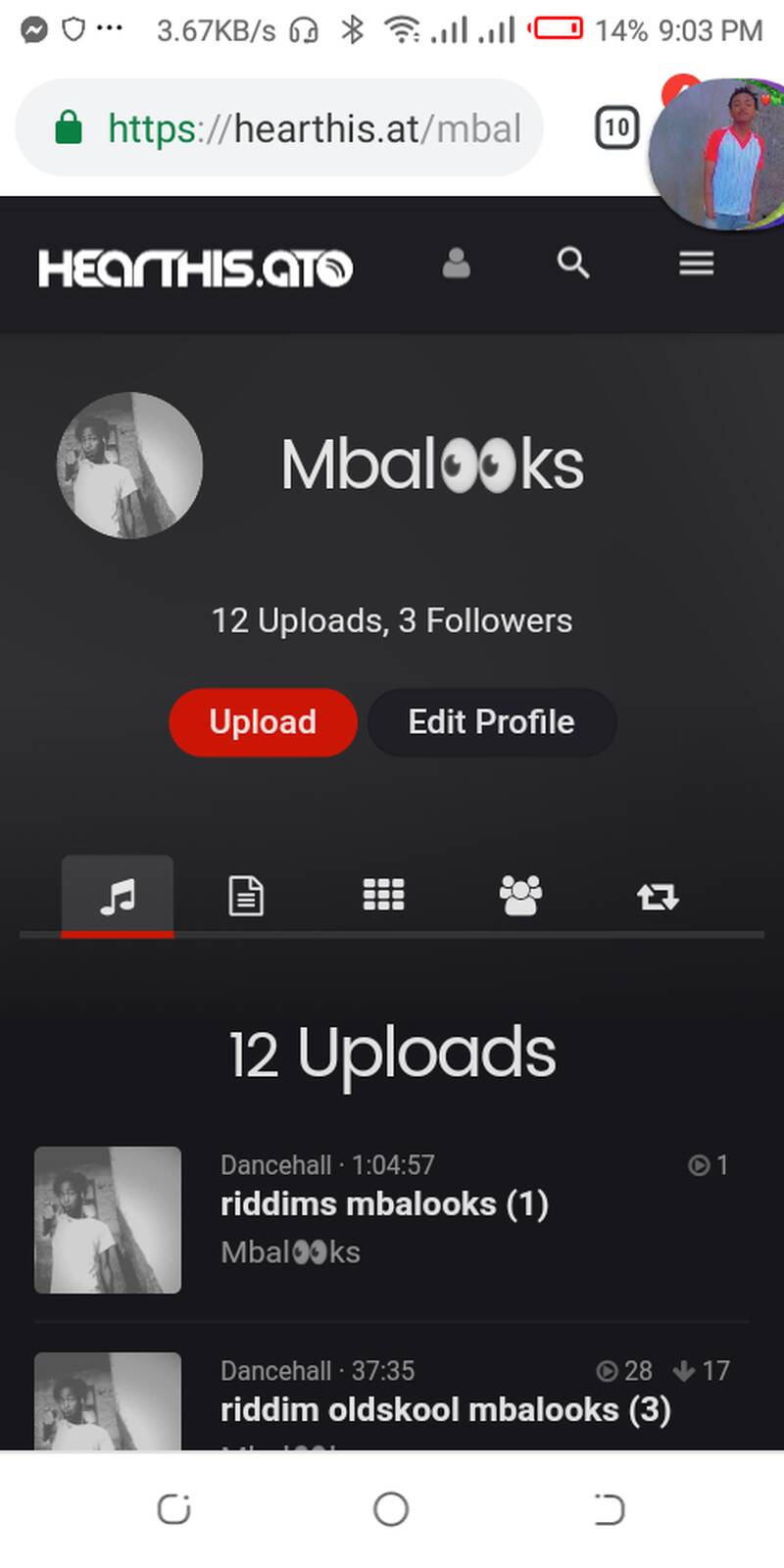Tap the system home button
Image resolution: width=784 pixels, height=1568 pixels.
pyautogui.click(x=391, y=1509)
